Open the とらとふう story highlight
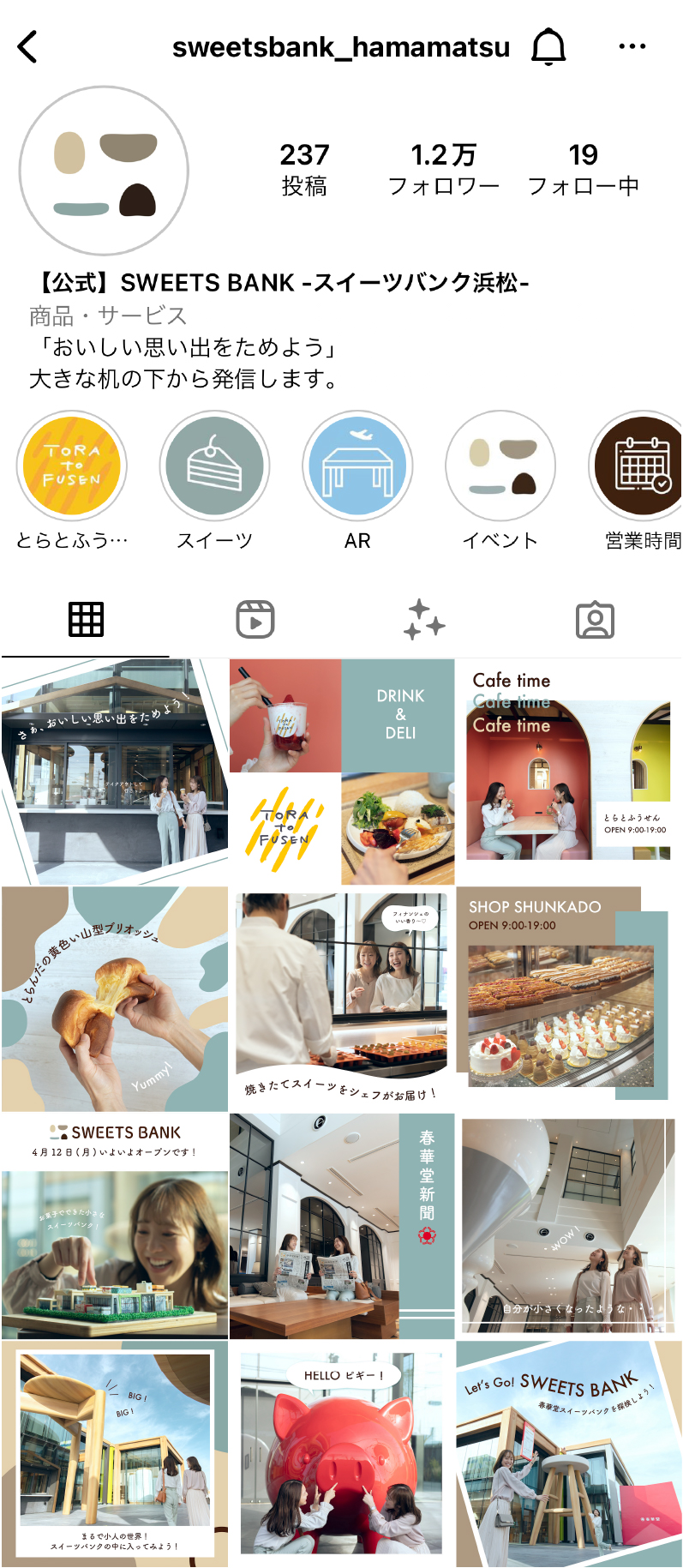The image size is (683, 1568). point(72,466)
